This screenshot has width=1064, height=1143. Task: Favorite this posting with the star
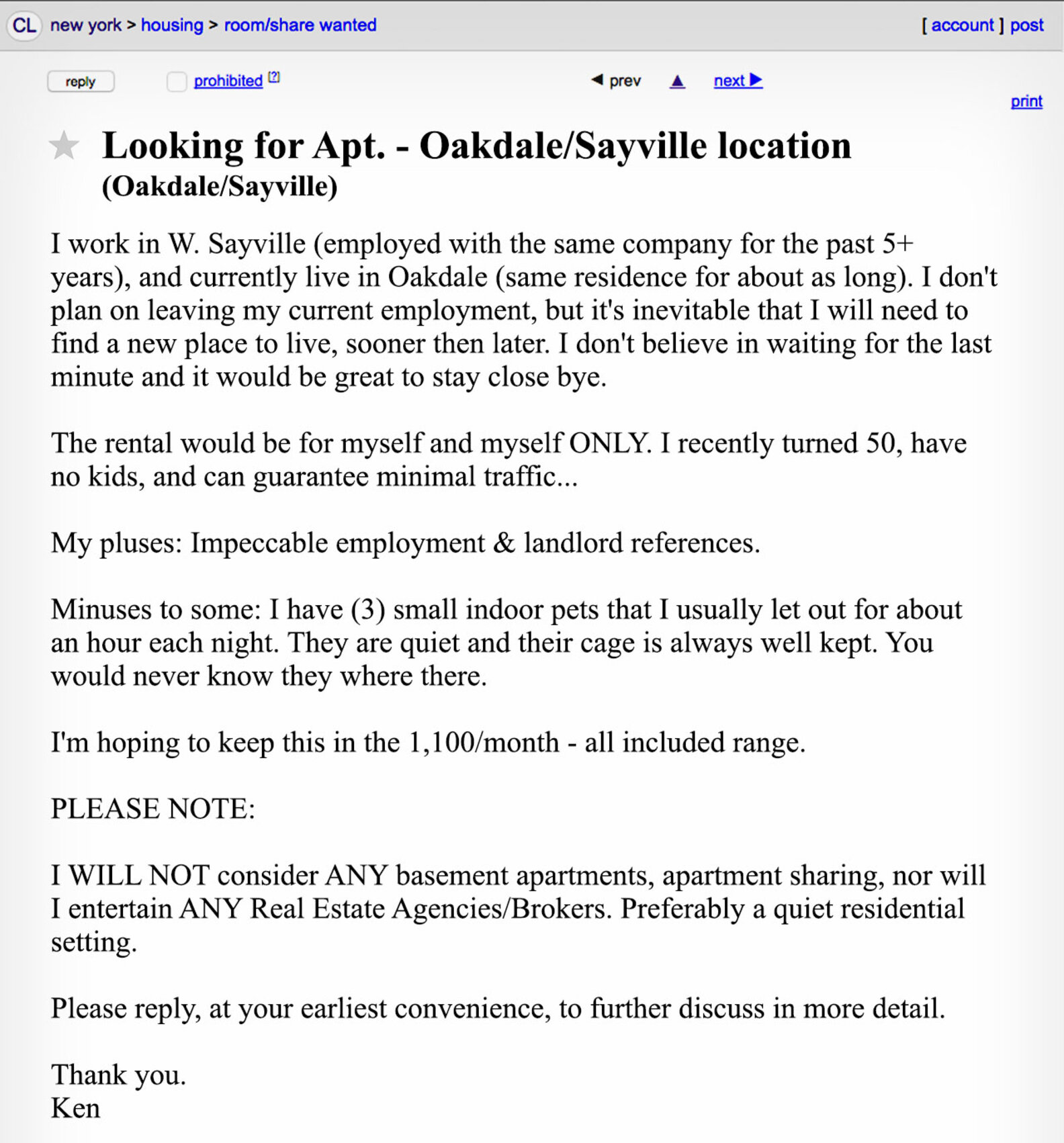point(64,146)
